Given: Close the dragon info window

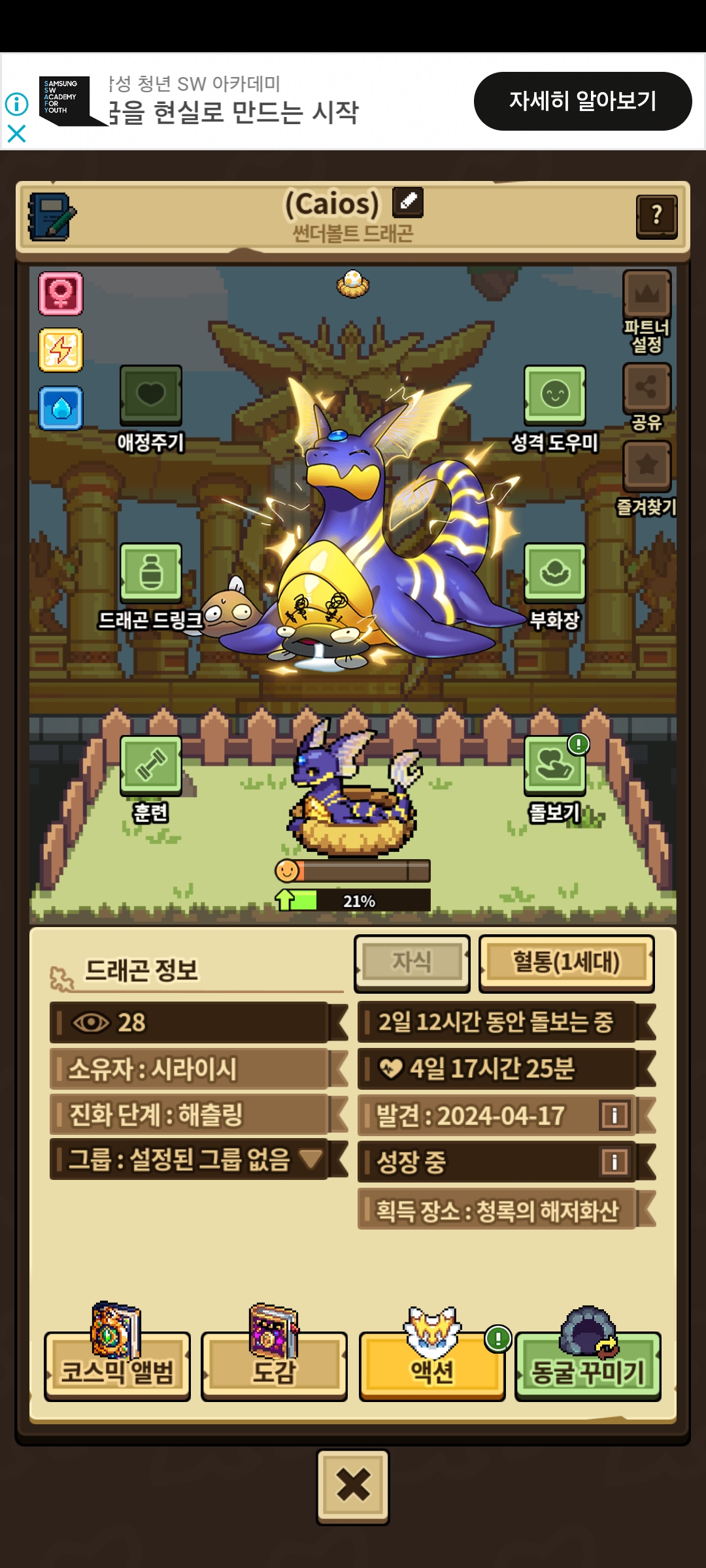Looking at the screenshot, I should pos(353,1486).
